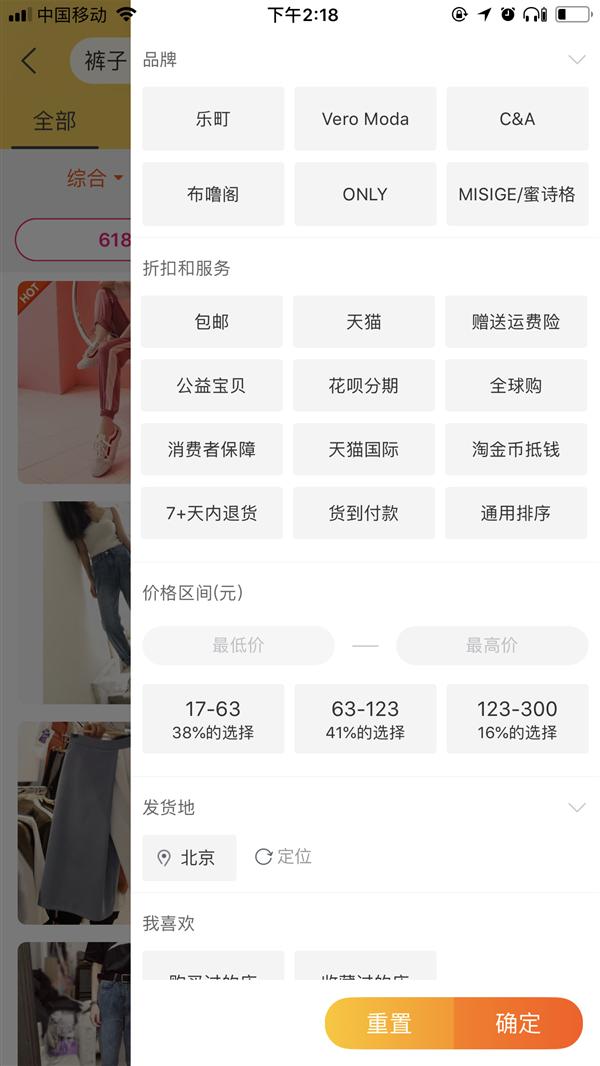
Task: Pick the 63-123 price range
Action: (x=365, y=718)
